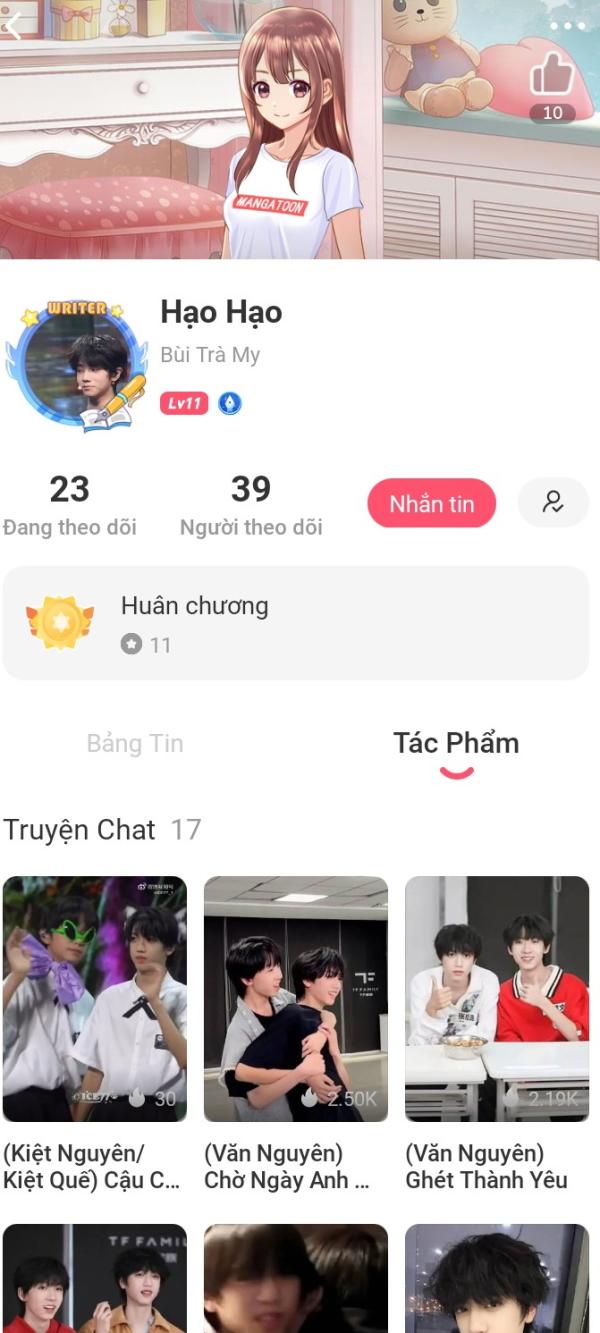Open the three-dot overflow menu
This screenshot has width=600, height=1333.
point(567,27)
